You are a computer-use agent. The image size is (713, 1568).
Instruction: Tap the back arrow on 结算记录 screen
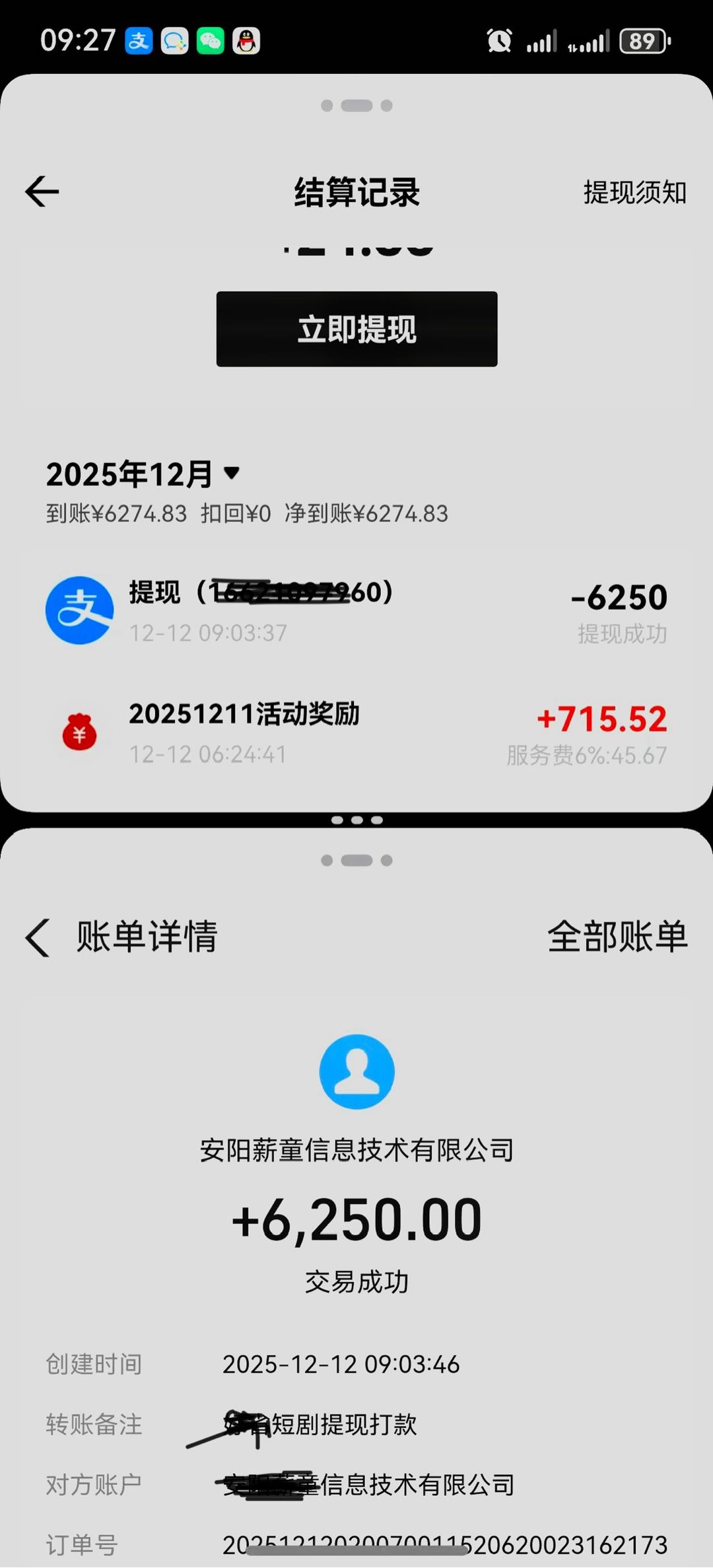[42, 192]
